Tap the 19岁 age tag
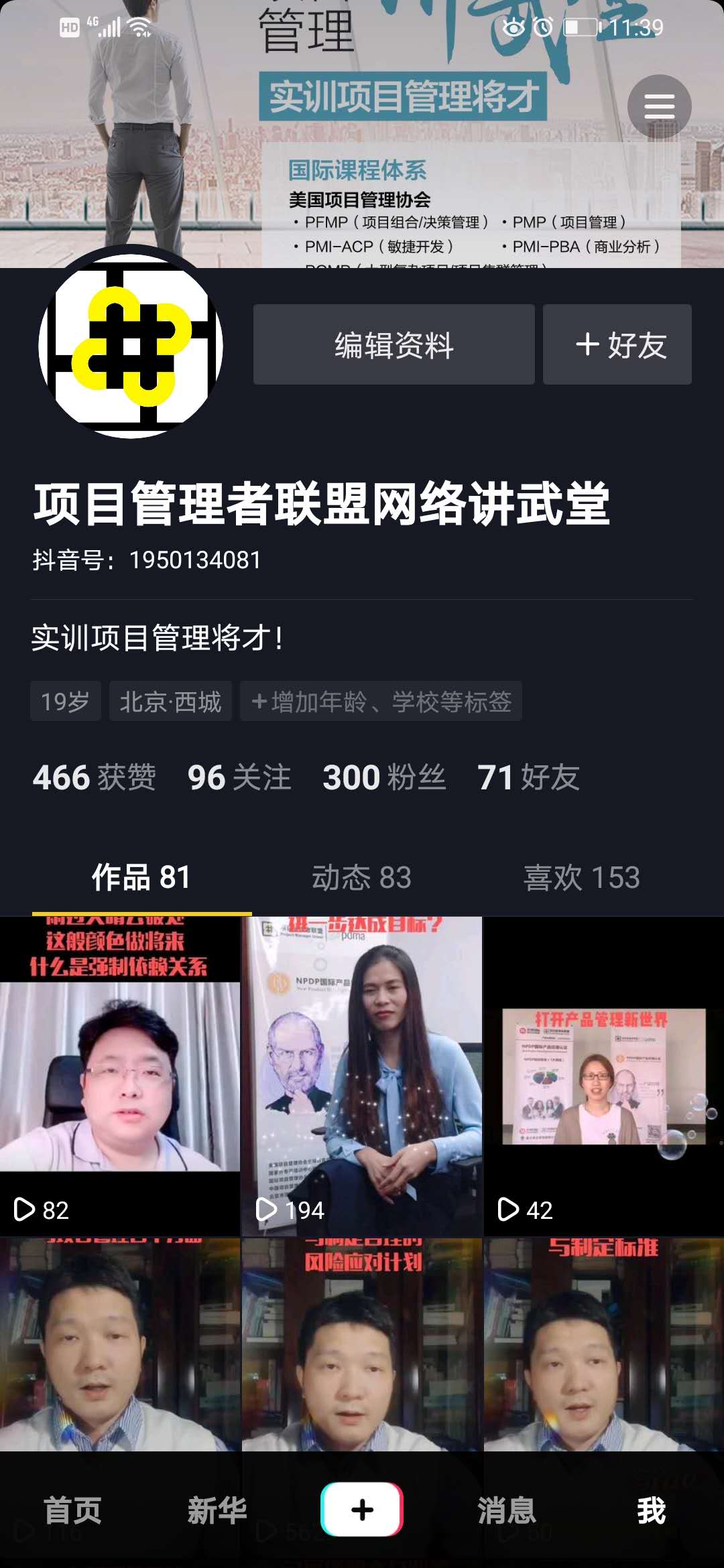 pyautogui.click(x=65, y=702)
